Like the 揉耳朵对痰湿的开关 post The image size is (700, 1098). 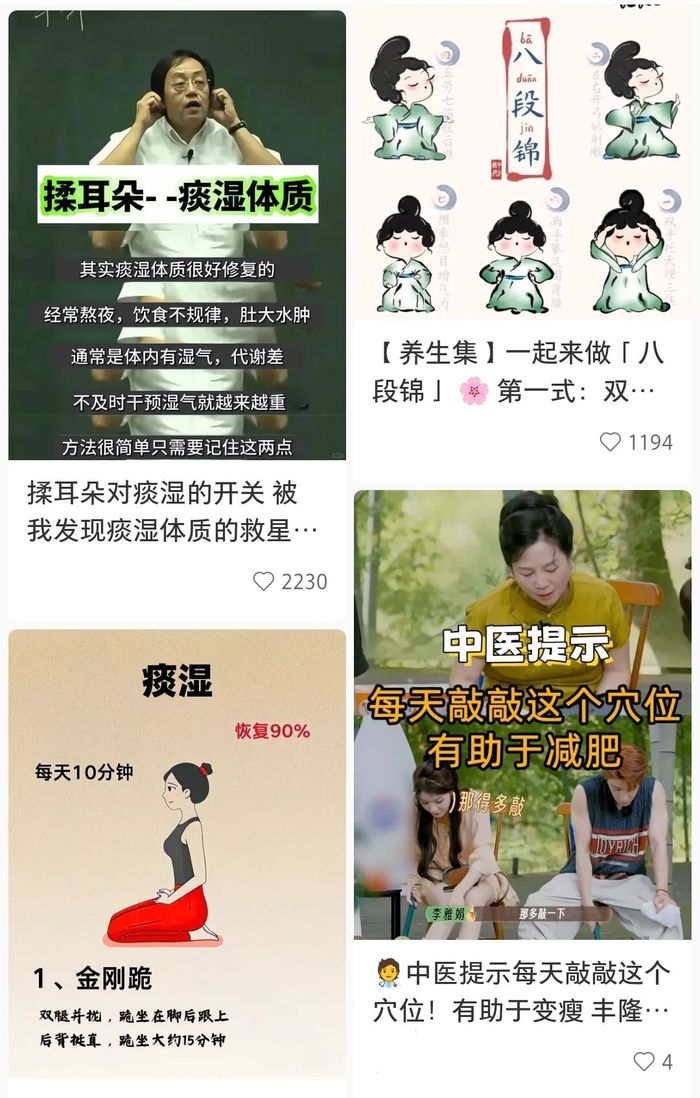[264, 581]
